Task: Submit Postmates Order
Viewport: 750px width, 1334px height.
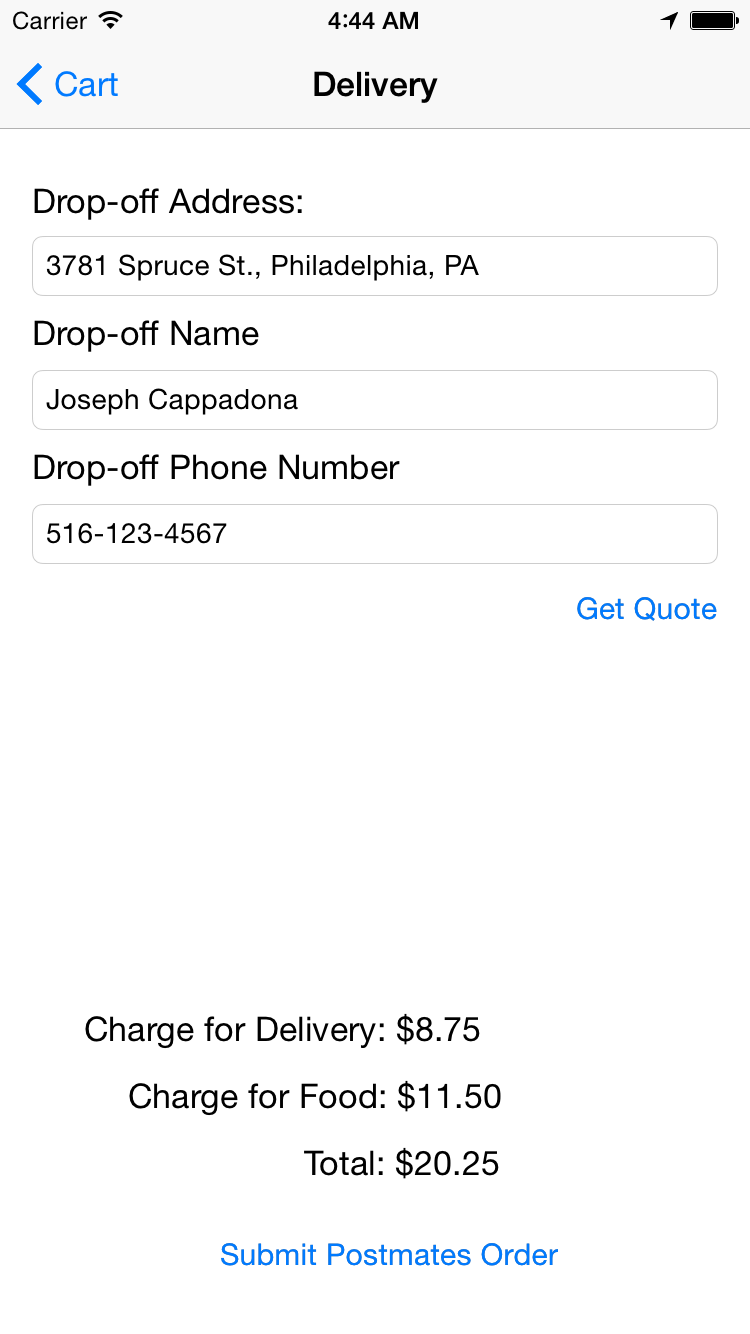Action: [389, 1255]
